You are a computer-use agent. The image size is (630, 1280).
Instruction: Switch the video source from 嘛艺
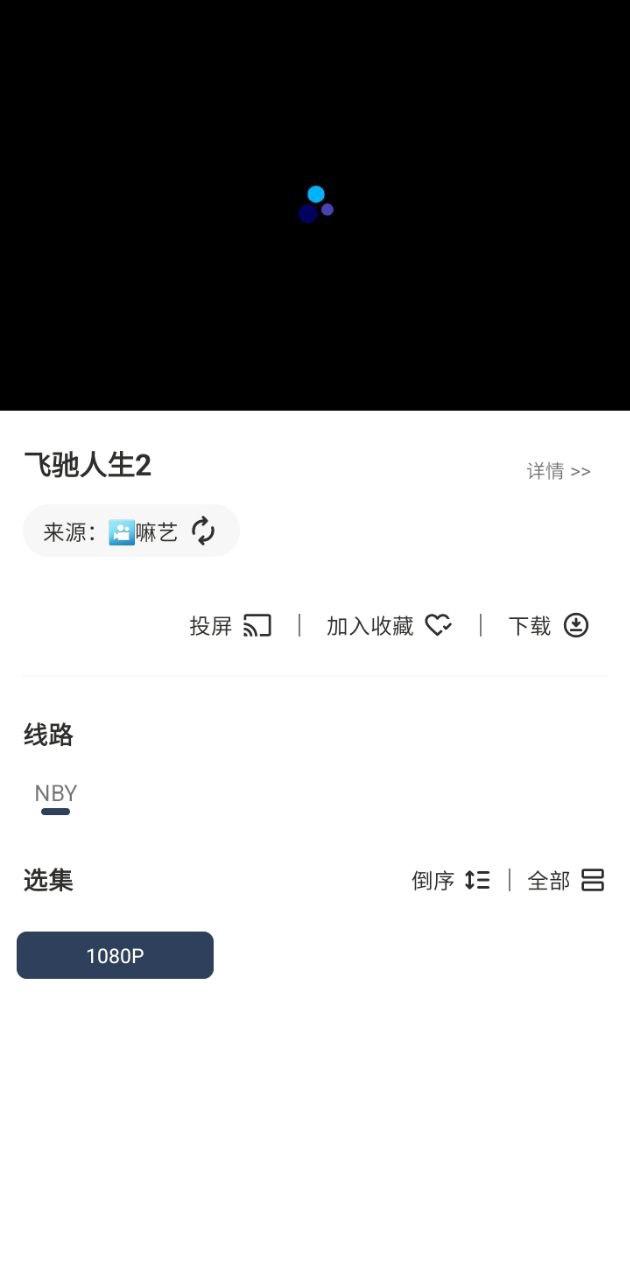coord(204,531)
